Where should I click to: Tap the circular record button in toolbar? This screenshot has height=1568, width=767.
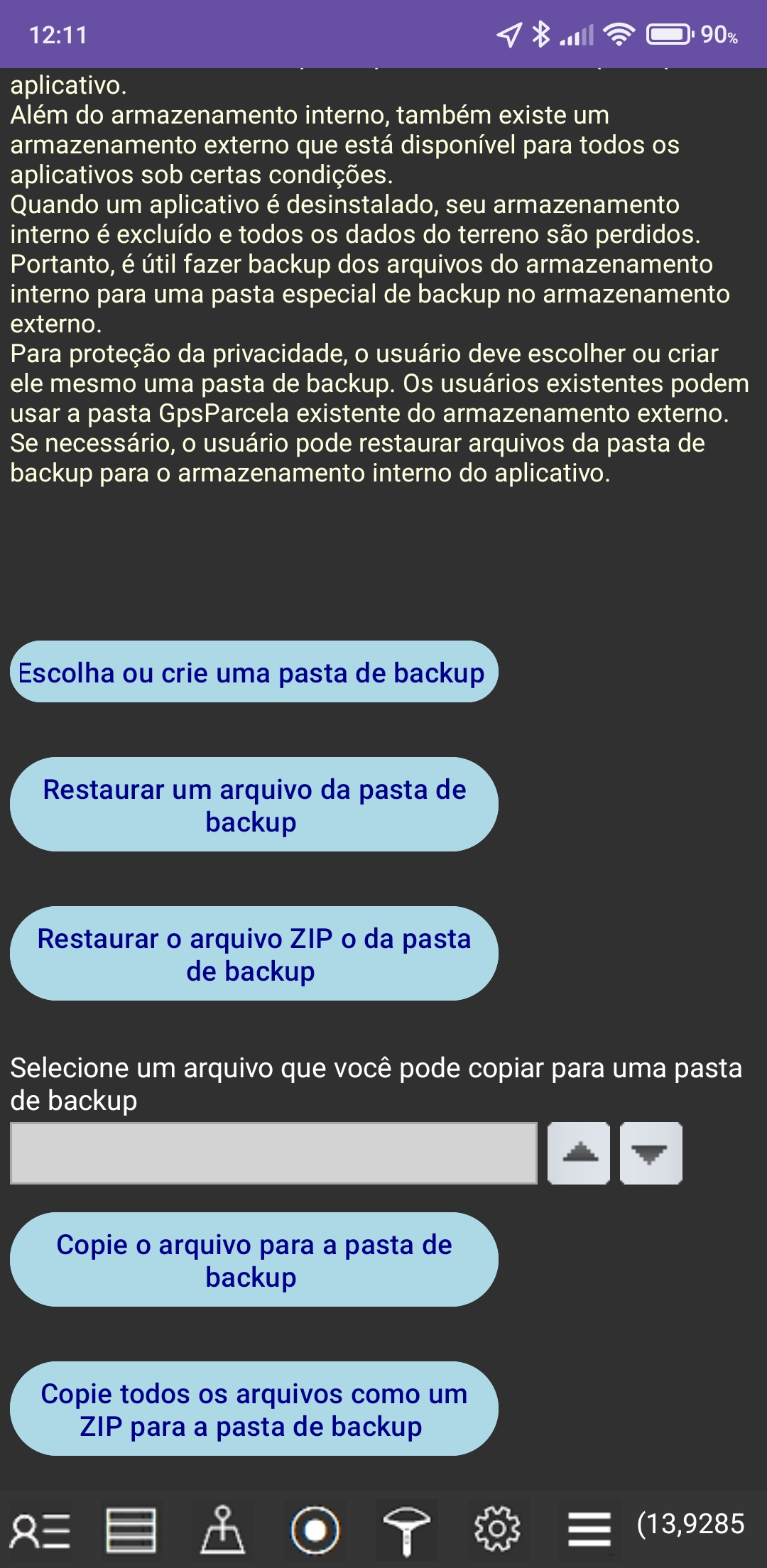315,1530
